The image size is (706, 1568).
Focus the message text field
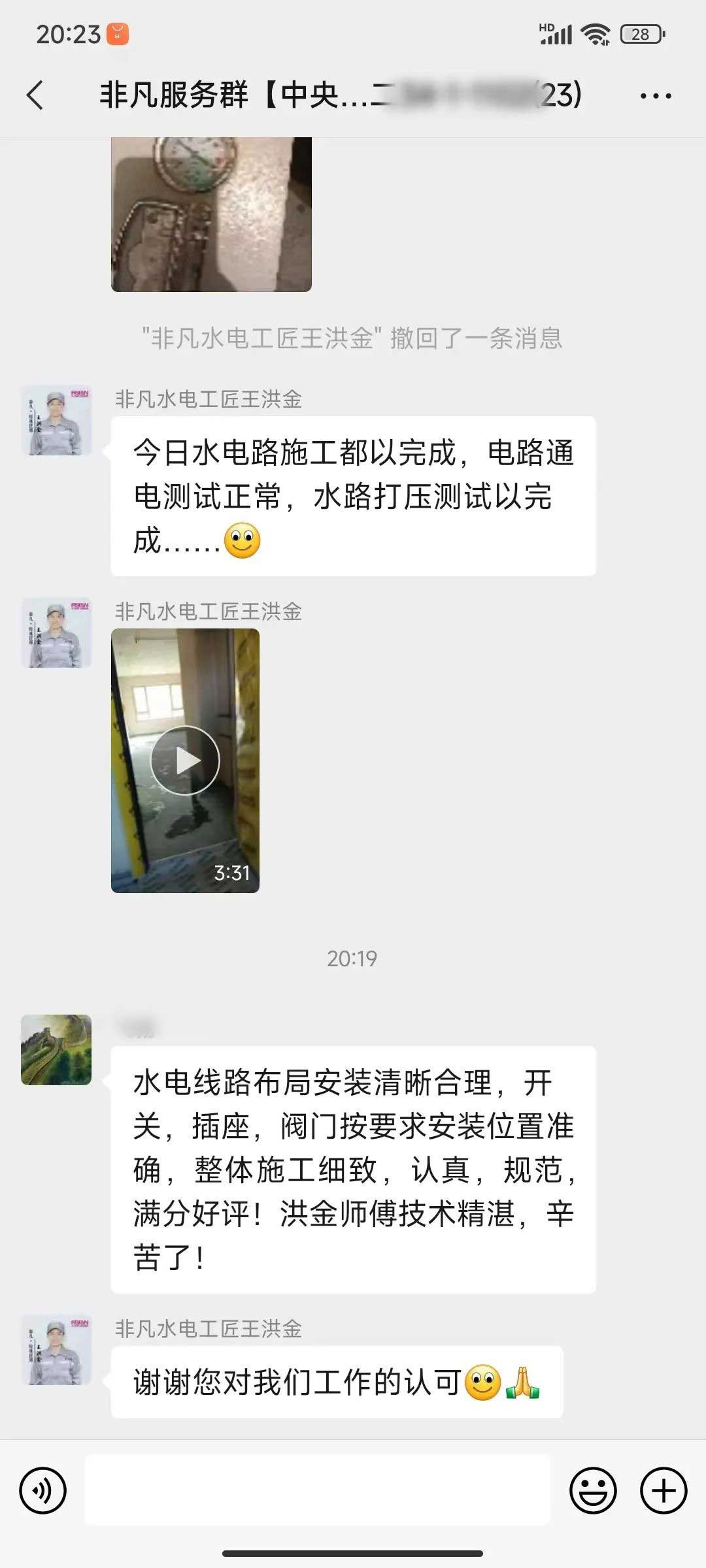click(x=318, y=1491)
